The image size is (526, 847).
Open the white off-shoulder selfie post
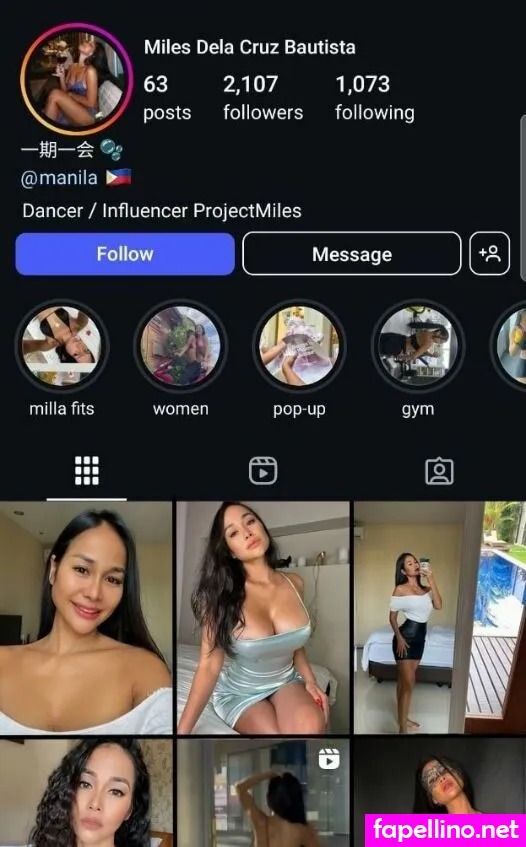click(x=86, y=618)
